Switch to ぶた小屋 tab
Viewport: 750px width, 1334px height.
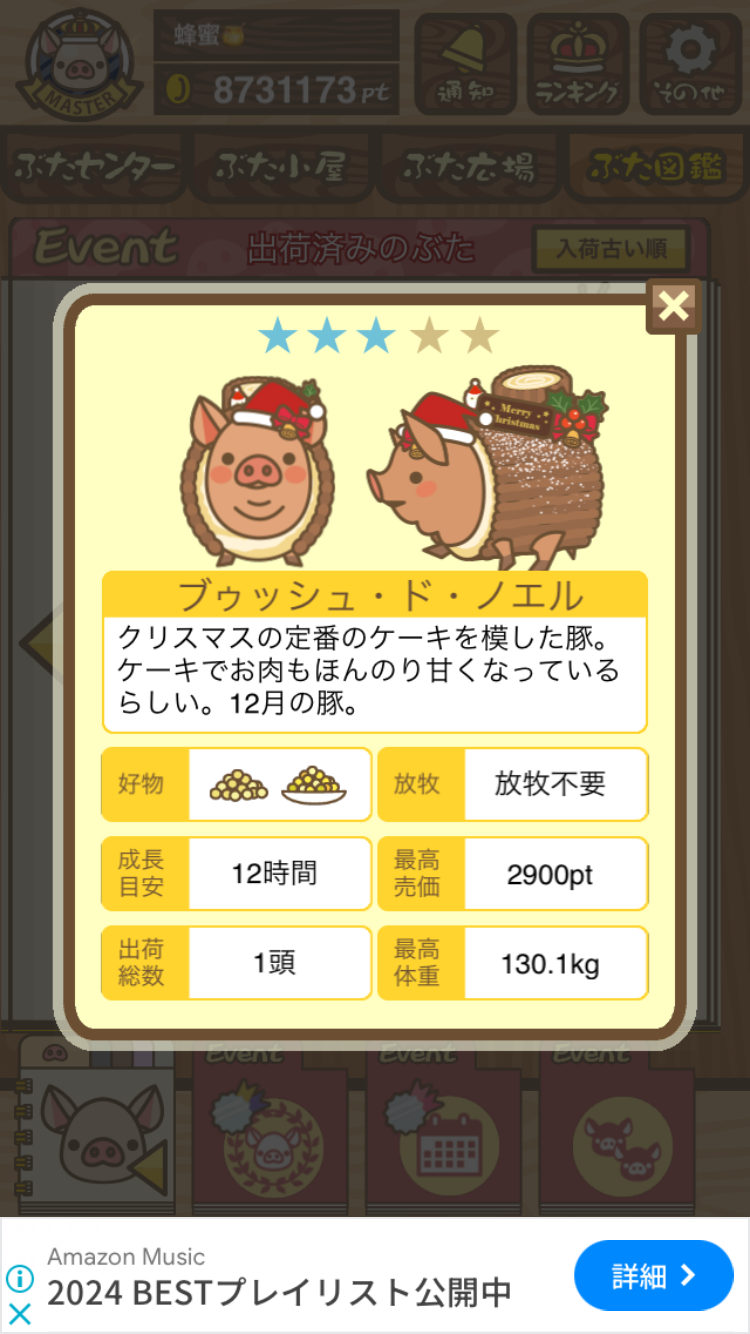(x=282, y=167)
